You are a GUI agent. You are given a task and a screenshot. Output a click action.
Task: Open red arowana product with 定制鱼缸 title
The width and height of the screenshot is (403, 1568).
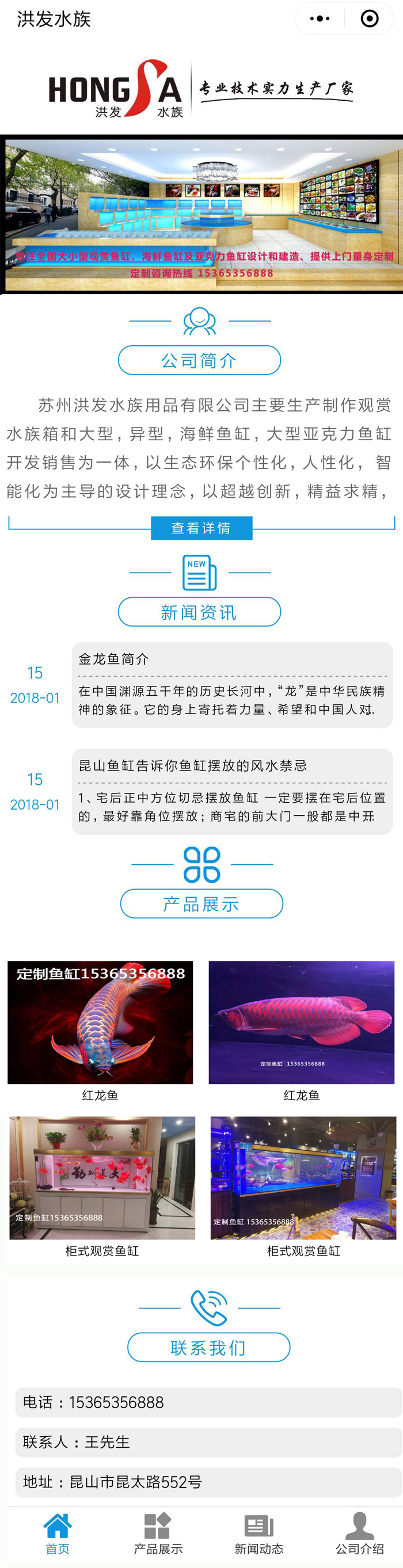[100, 1022]
